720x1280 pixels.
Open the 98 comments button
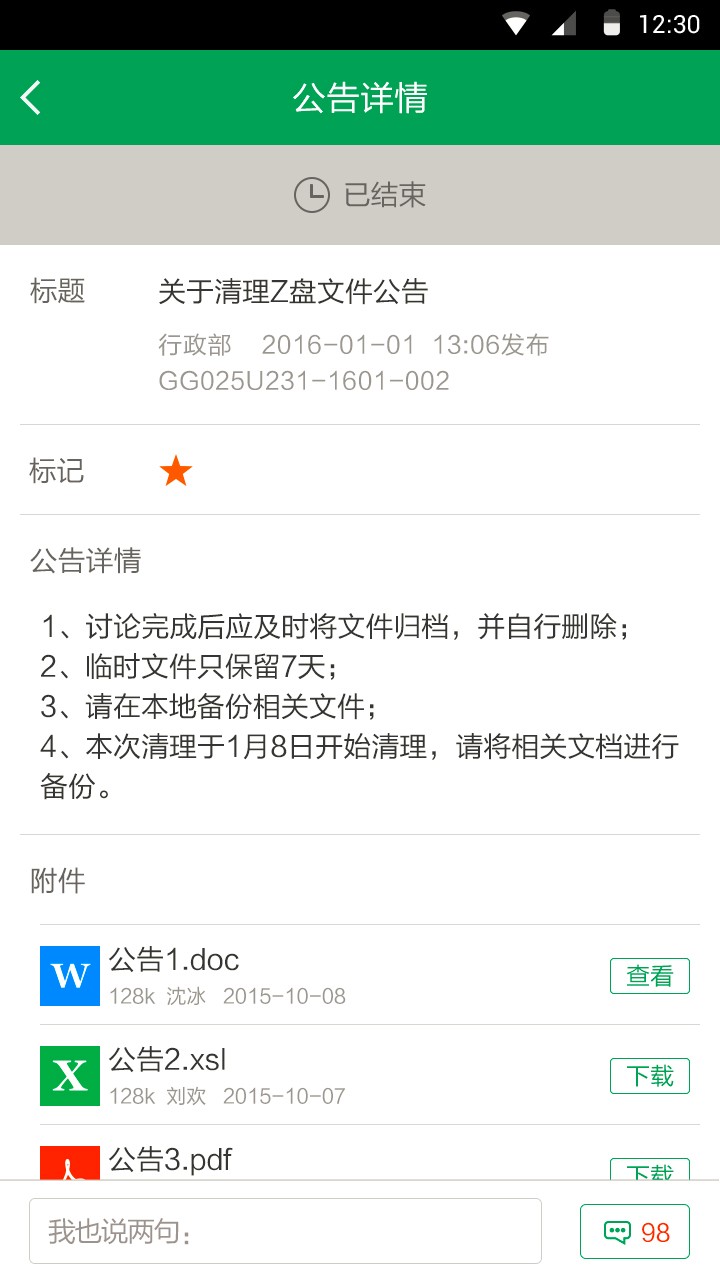coord(635,1231)
